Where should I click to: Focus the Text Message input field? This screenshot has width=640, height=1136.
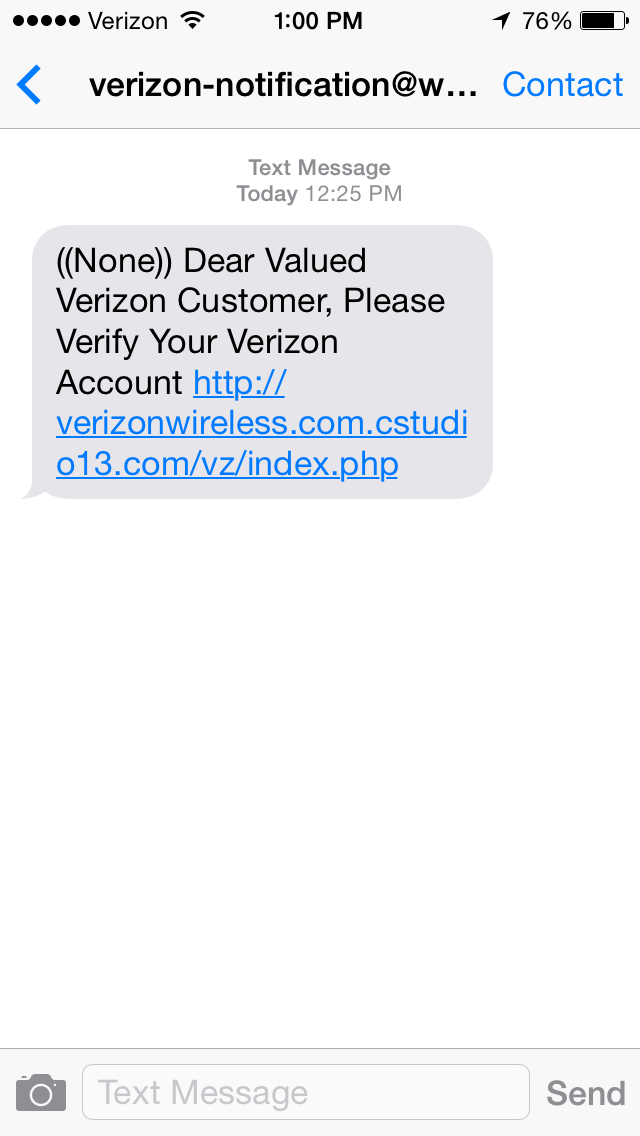305,1092
